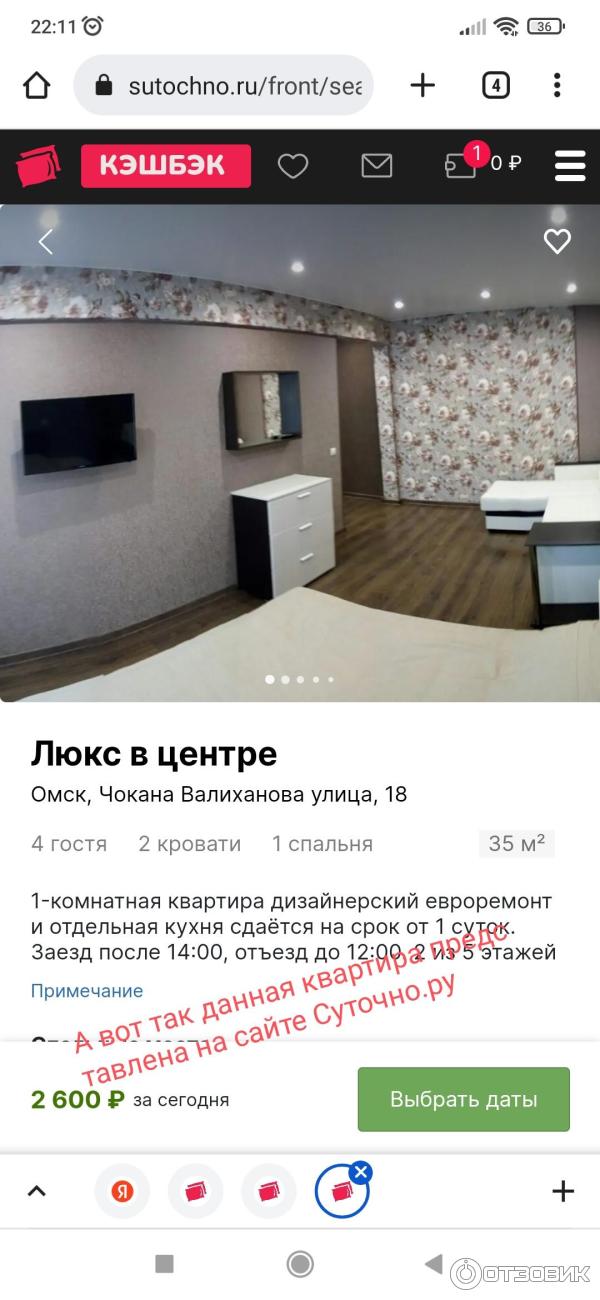
Task: Open the listing photo gallery
Action: 300,450
